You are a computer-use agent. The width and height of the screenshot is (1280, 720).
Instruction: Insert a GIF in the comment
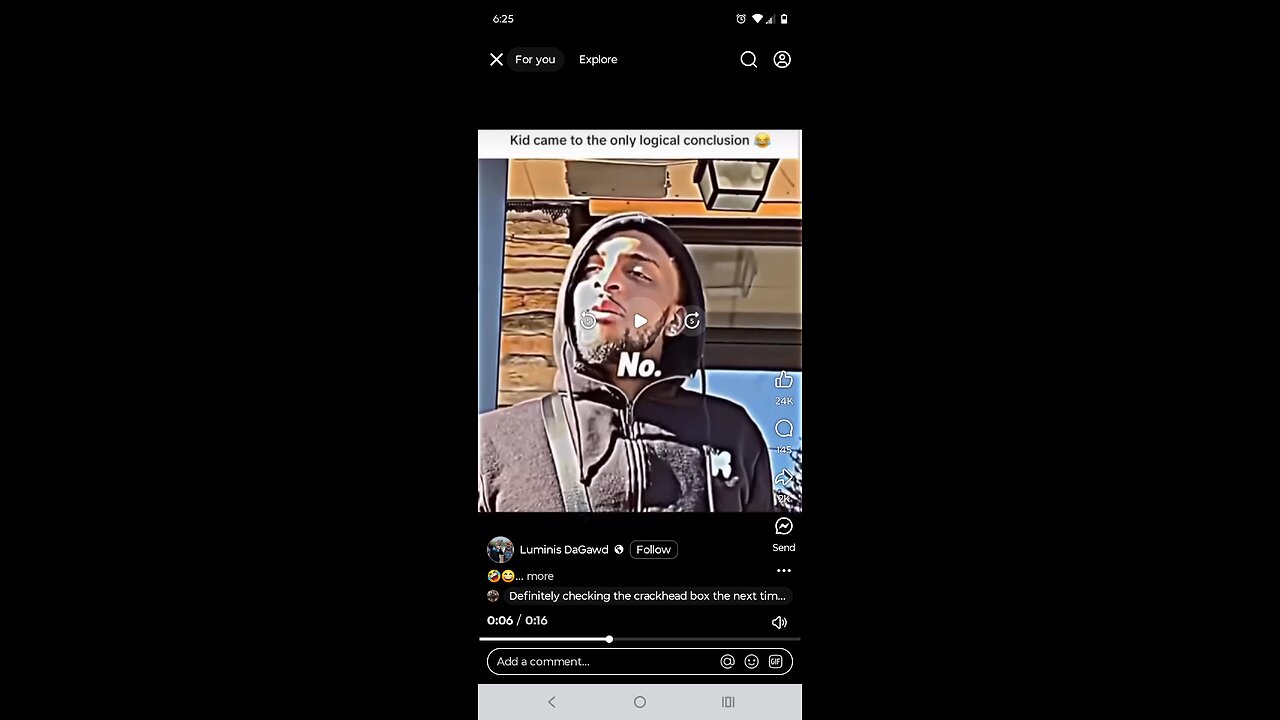pyautogui.click(x=775, y=661)
